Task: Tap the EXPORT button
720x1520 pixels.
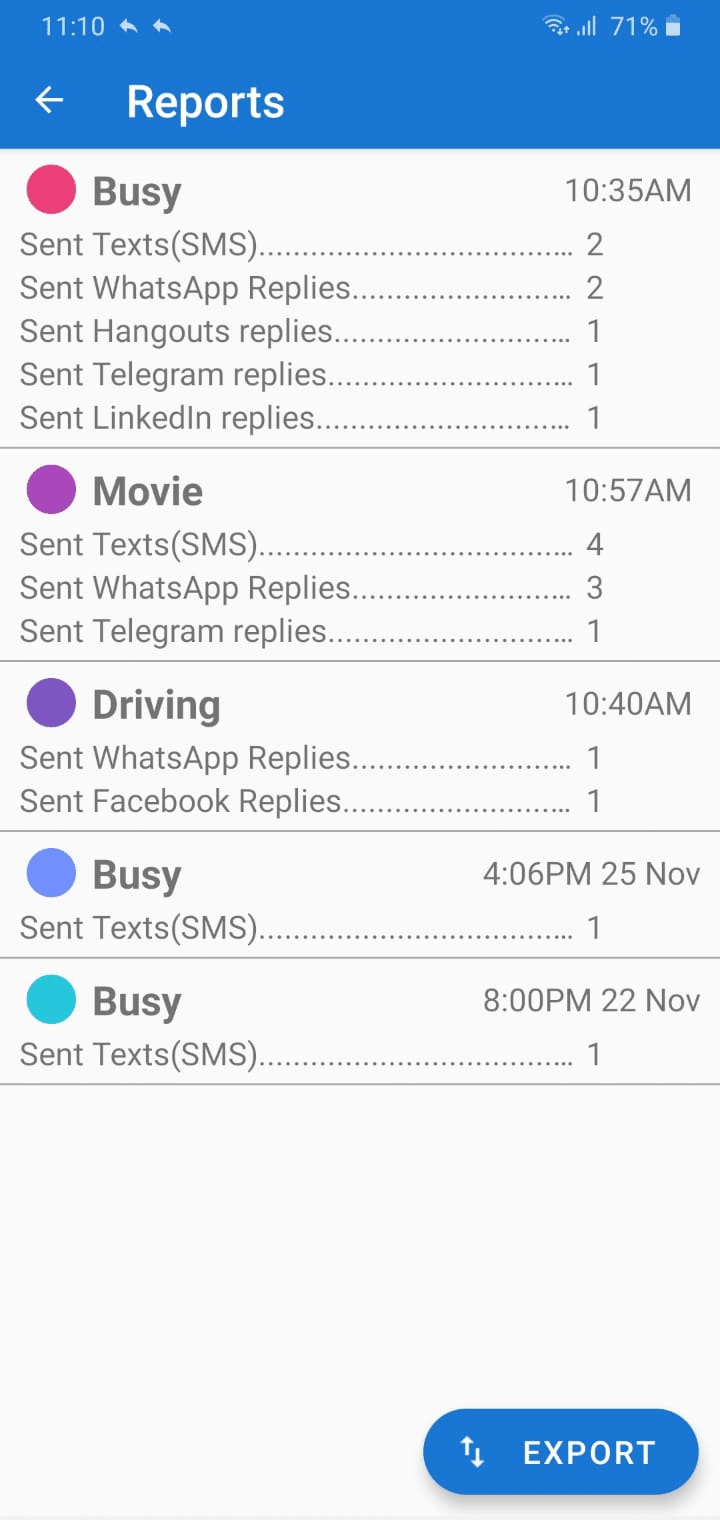Action: 560,1451
